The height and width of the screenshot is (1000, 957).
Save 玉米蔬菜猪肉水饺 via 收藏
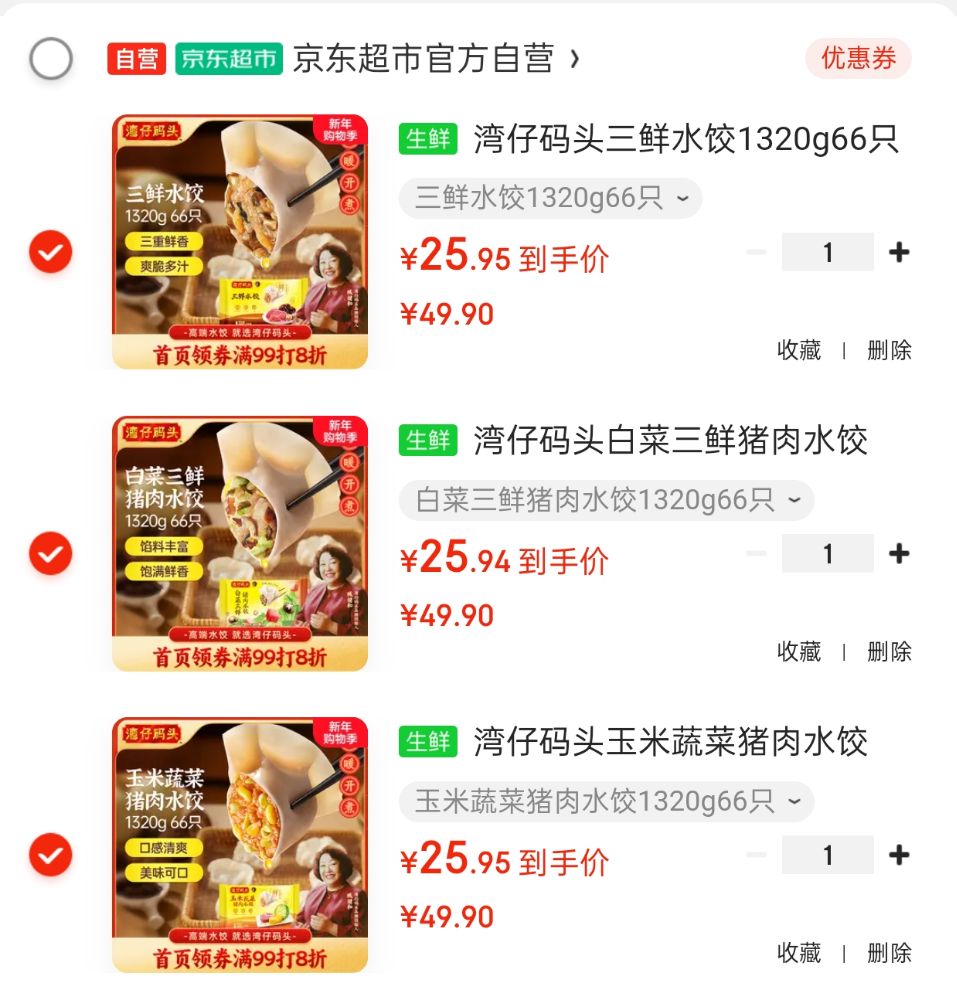(798, 953)
